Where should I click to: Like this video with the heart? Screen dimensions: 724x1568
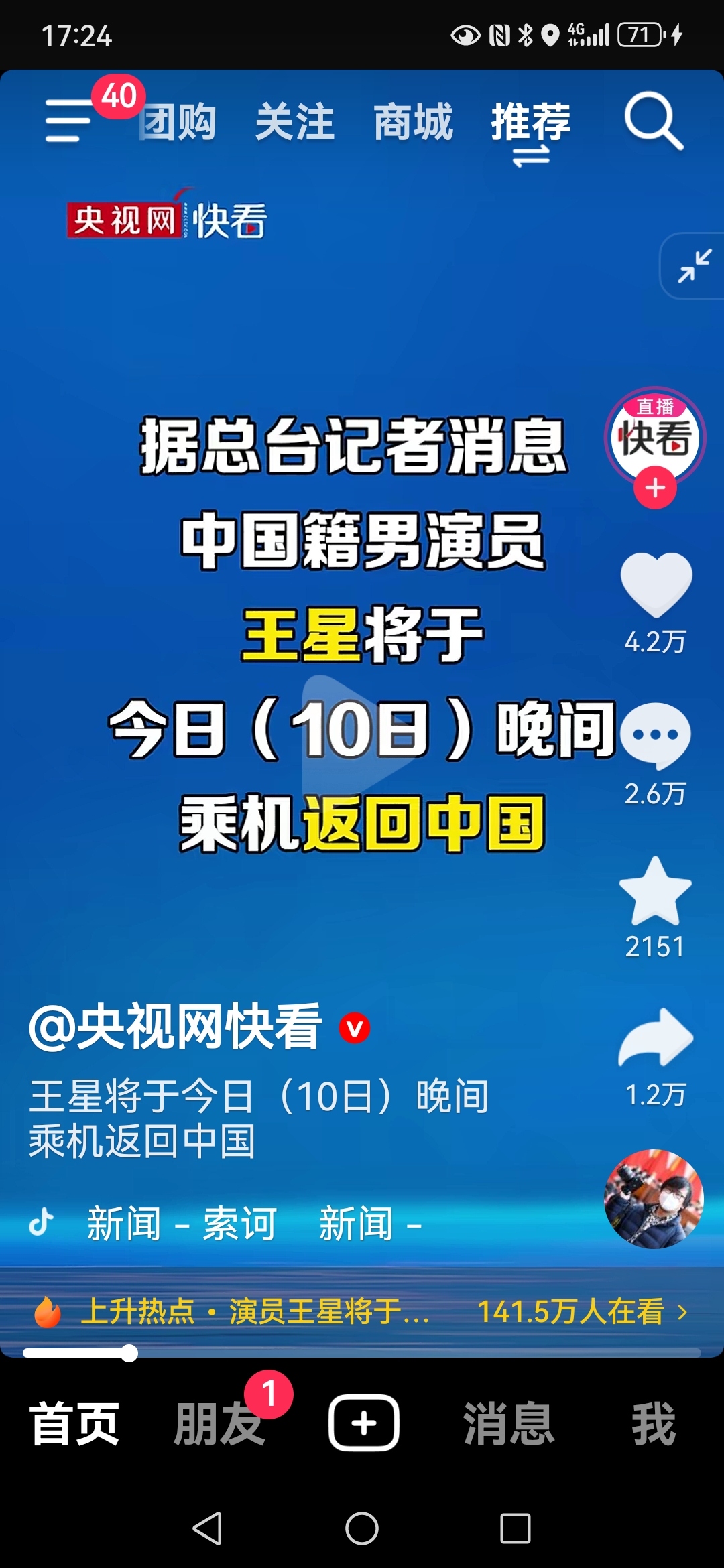click(x=656, y=584)
